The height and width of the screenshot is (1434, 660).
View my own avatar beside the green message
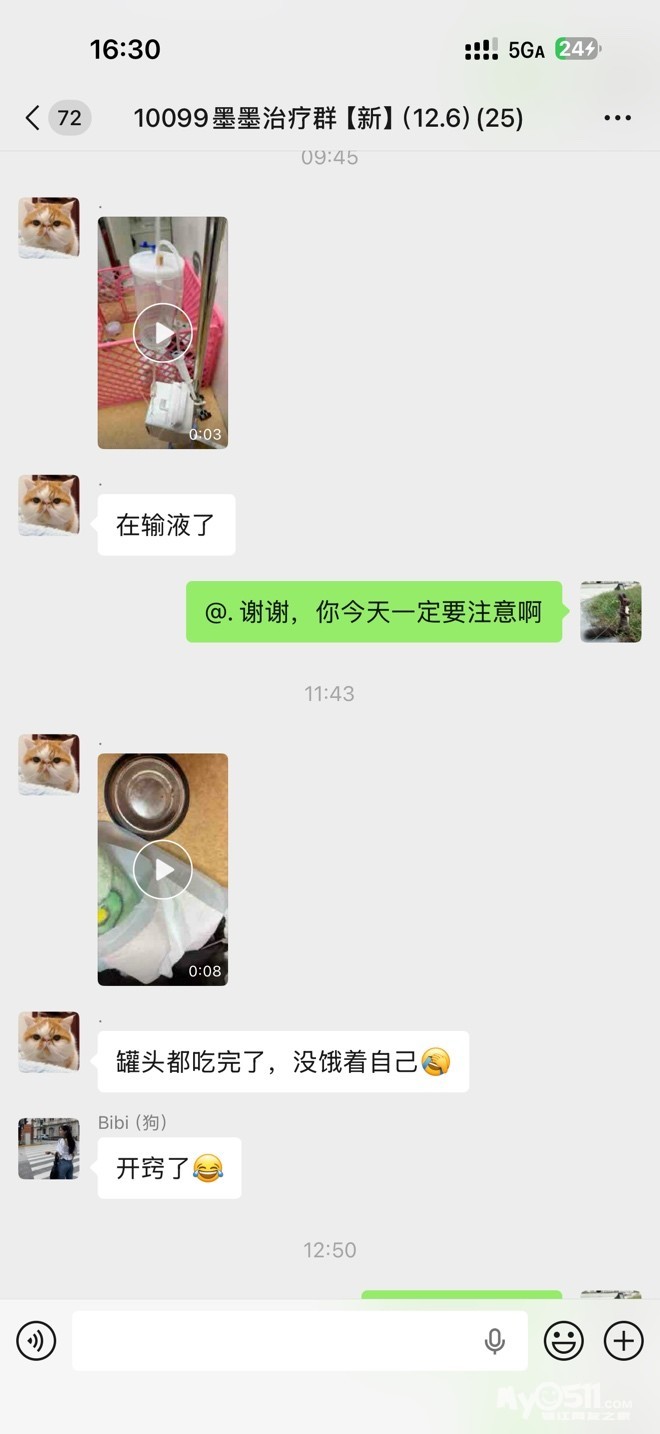point(611,611)
